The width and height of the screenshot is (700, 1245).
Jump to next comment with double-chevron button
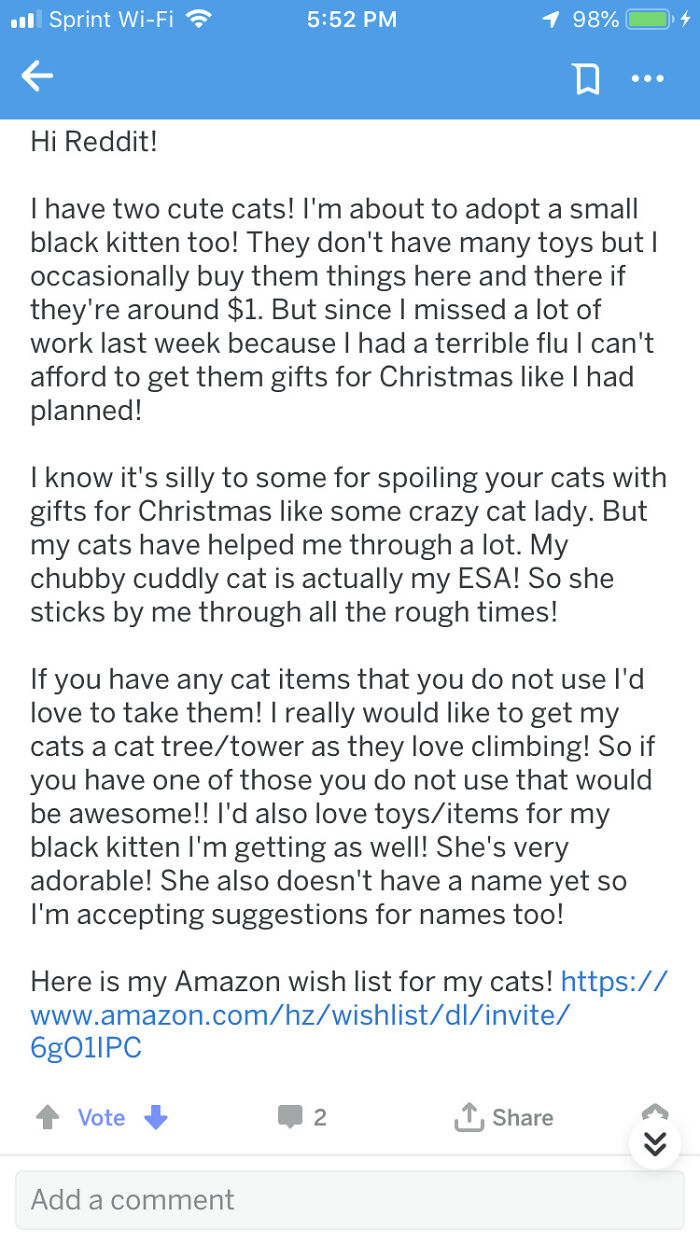655,1143
